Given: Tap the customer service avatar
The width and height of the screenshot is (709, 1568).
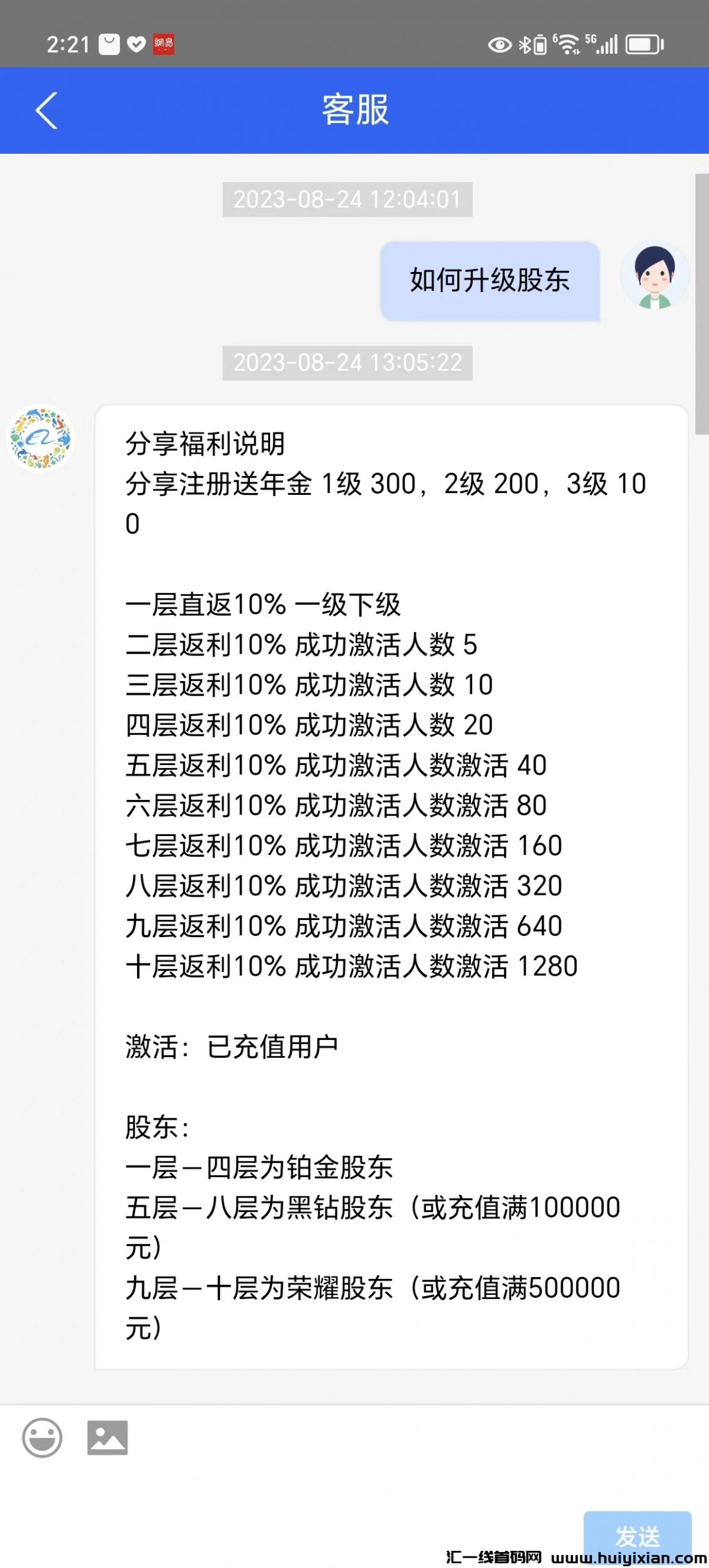Looking at the screenshot, I should click(x=42, y=439).
